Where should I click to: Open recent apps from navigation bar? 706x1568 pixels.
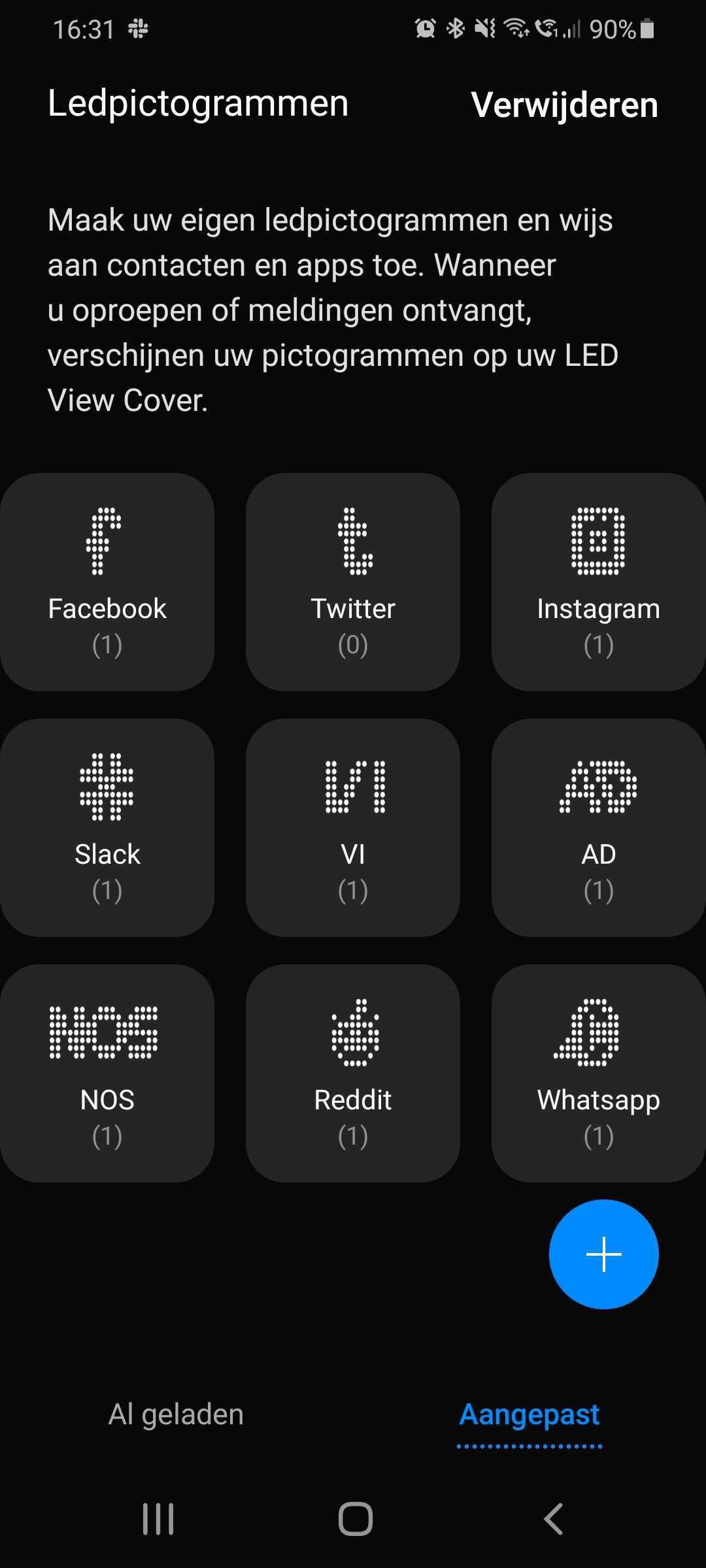[x=158, y=1518]
